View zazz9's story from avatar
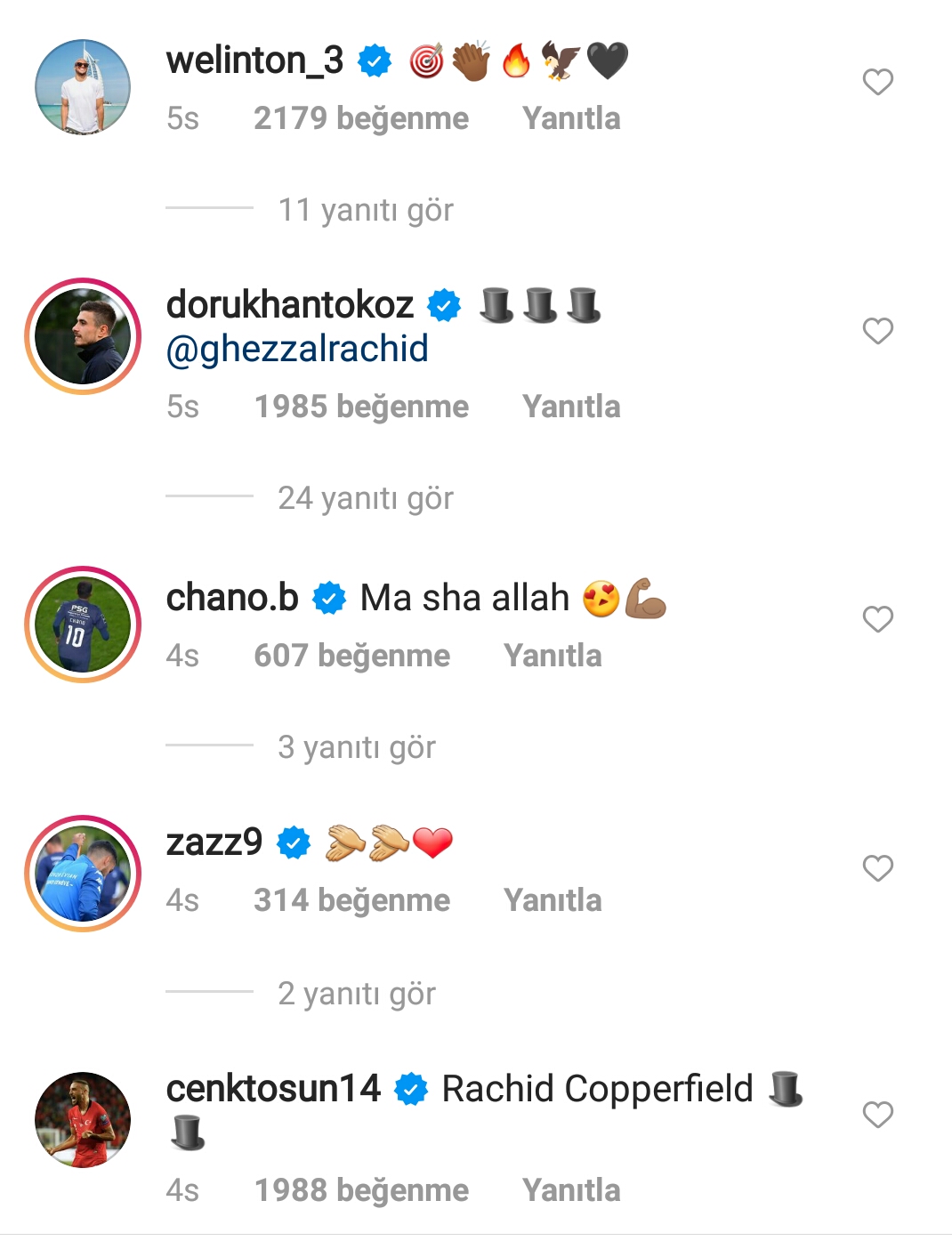 click(x=83, y=874)
